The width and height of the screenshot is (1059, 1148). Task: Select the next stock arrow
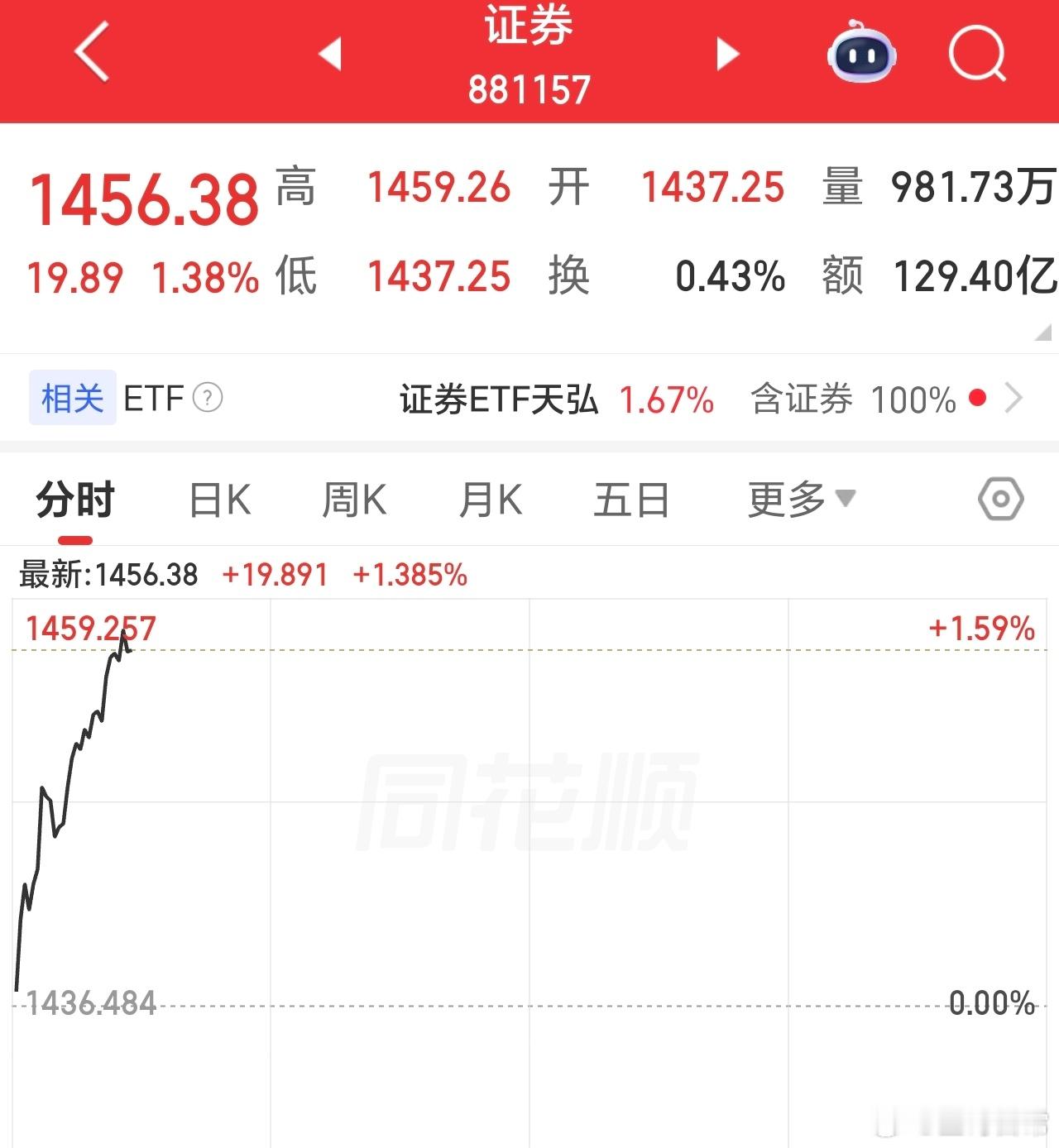coord(727,52)
